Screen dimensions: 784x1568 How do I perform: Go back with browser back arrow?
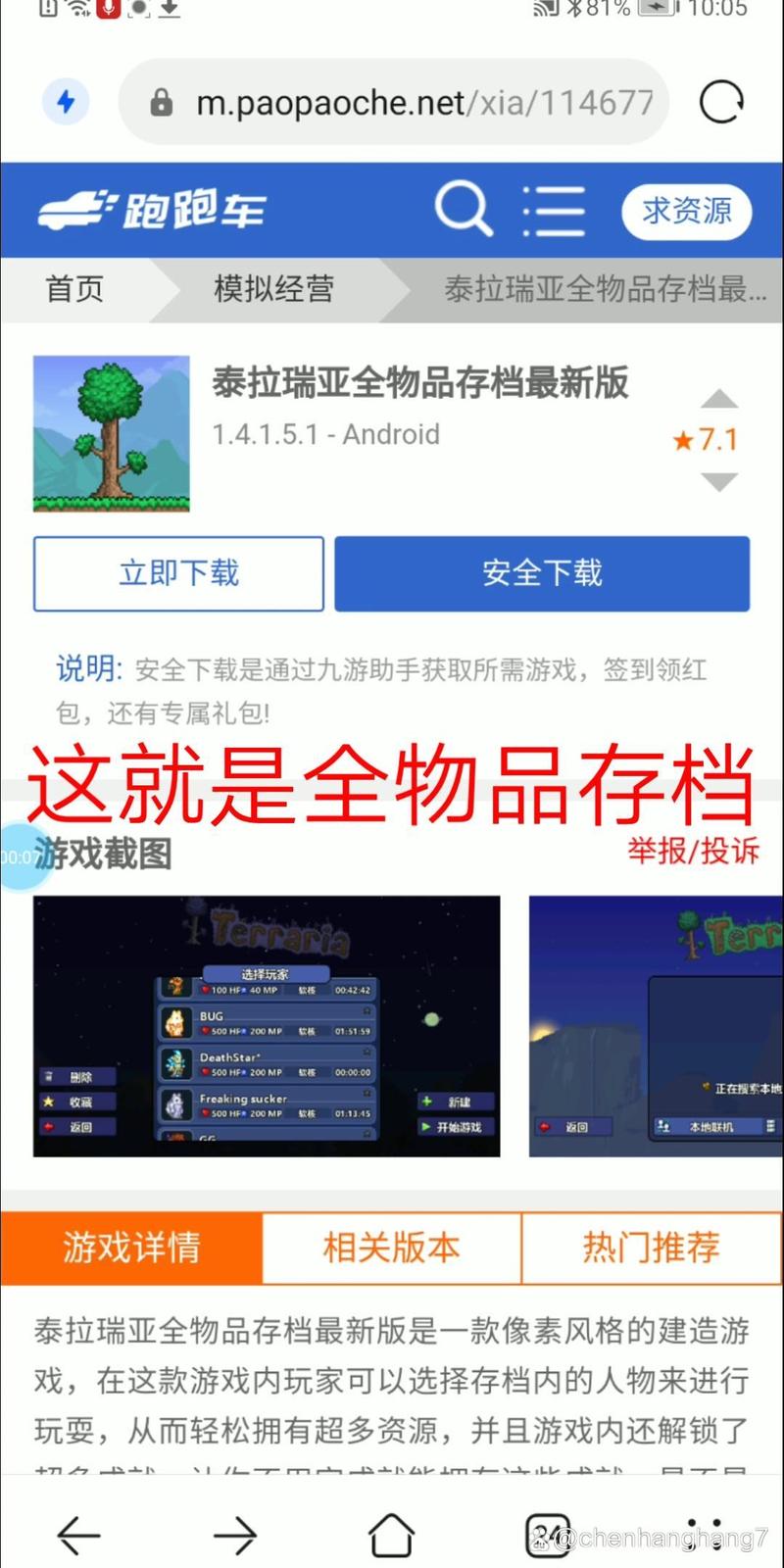79,1535
